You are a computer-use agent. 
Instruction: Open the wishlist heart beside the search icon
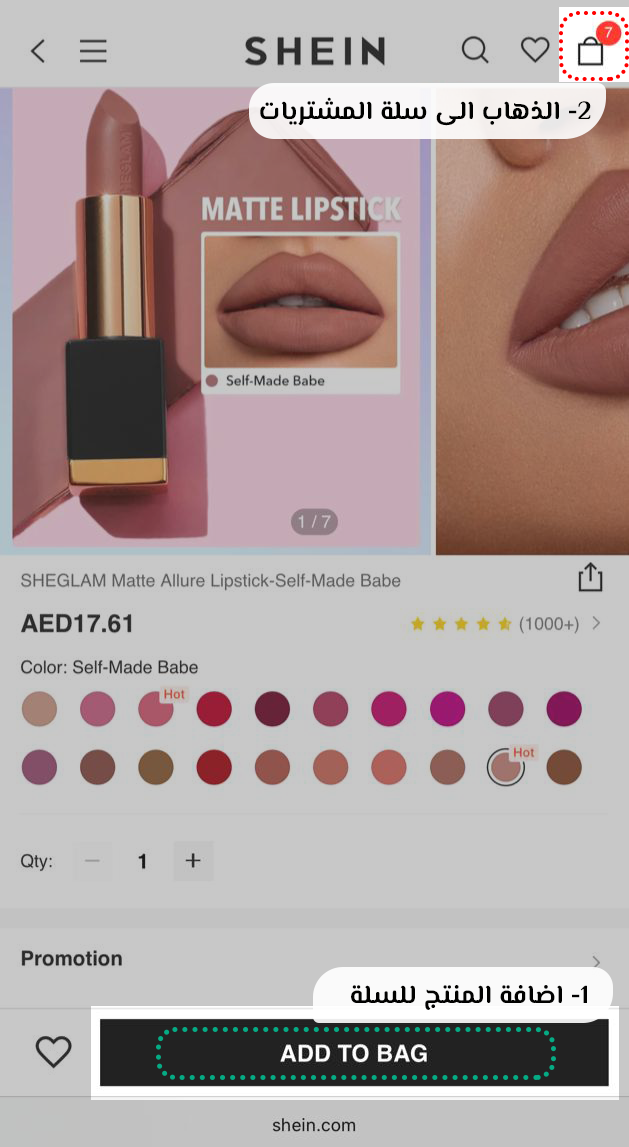pos(536,50)
